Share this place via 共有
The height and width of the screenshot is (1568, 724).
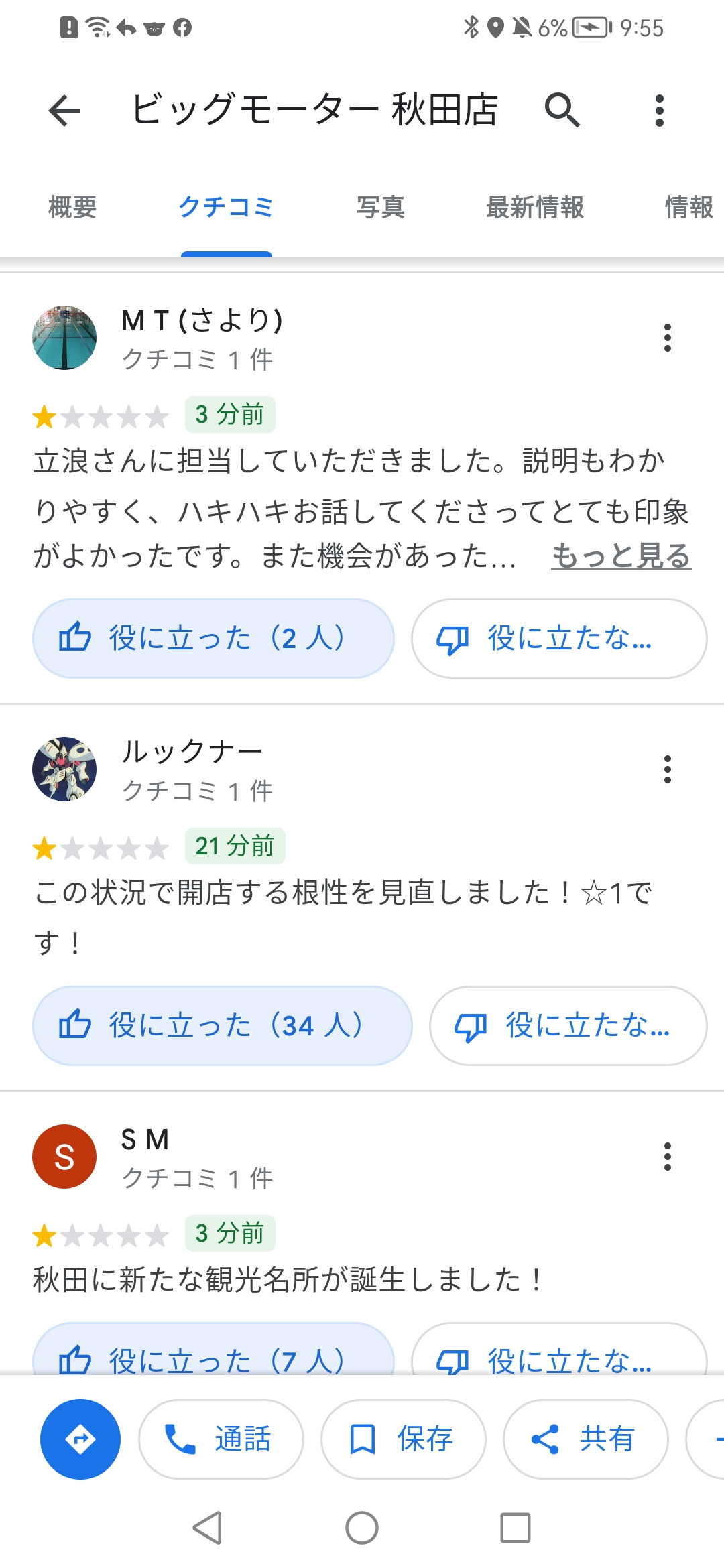(586, 1439)
